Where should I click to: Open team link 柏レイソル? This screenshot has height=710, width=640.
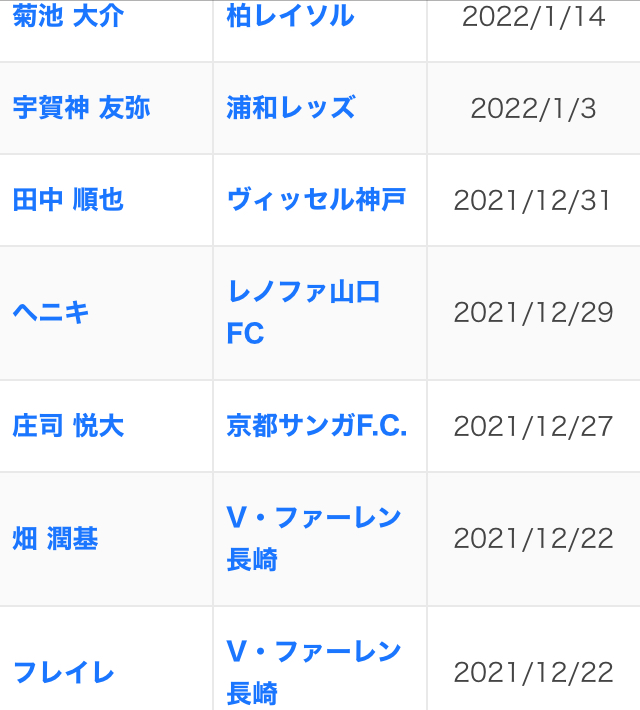pos(290,16)
